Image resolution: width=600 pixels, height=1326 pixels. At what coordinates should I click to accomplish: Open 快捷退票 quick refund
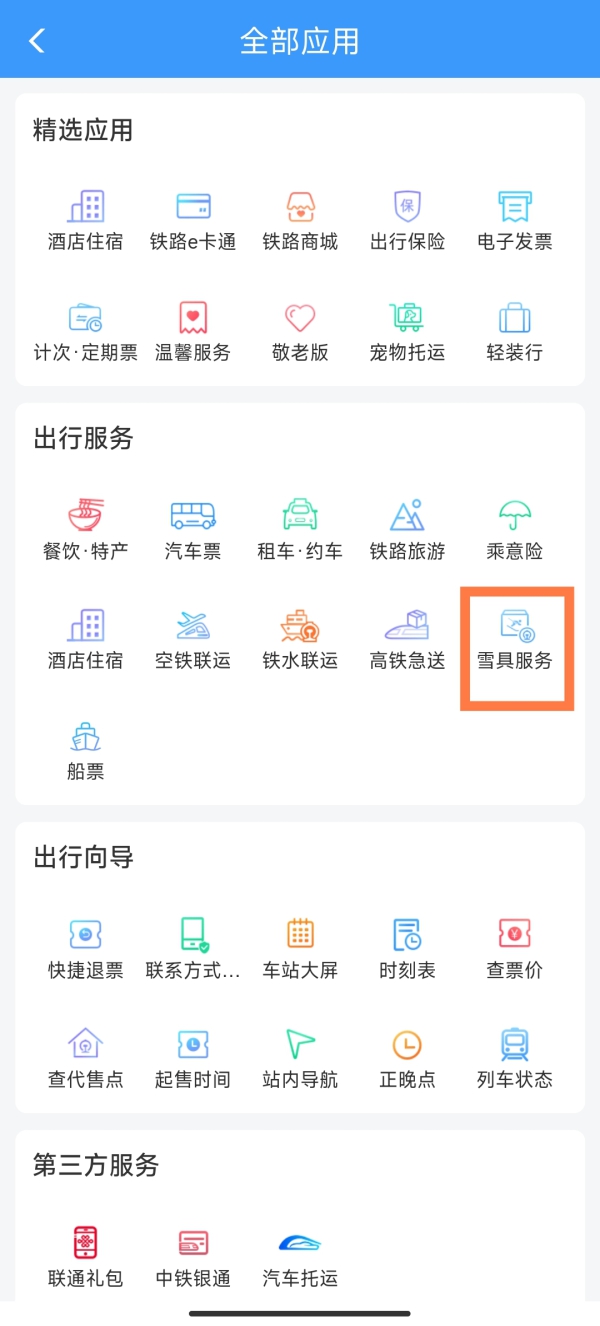coord(85,949)
